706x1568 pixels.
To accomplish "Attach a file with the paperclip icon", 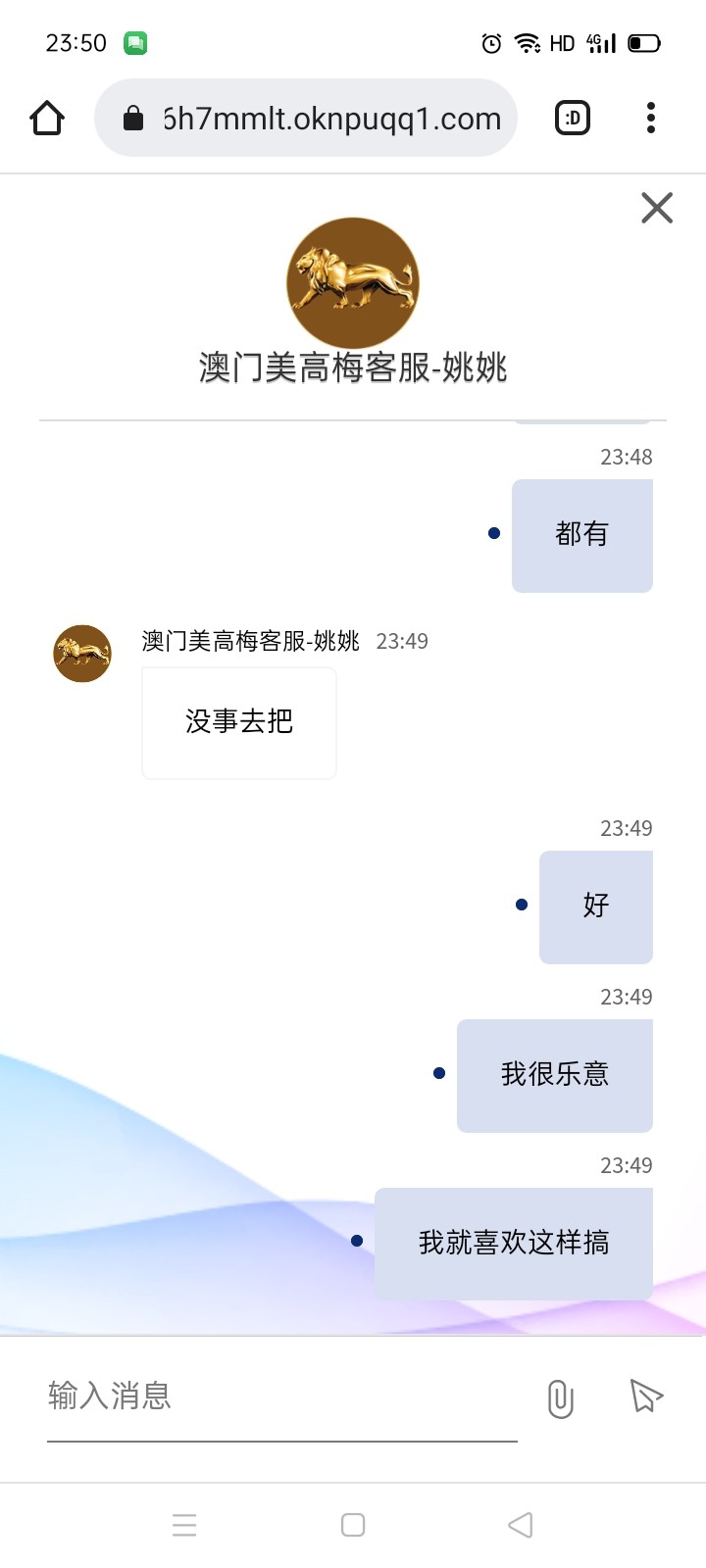I will (x=560, y=1397).
